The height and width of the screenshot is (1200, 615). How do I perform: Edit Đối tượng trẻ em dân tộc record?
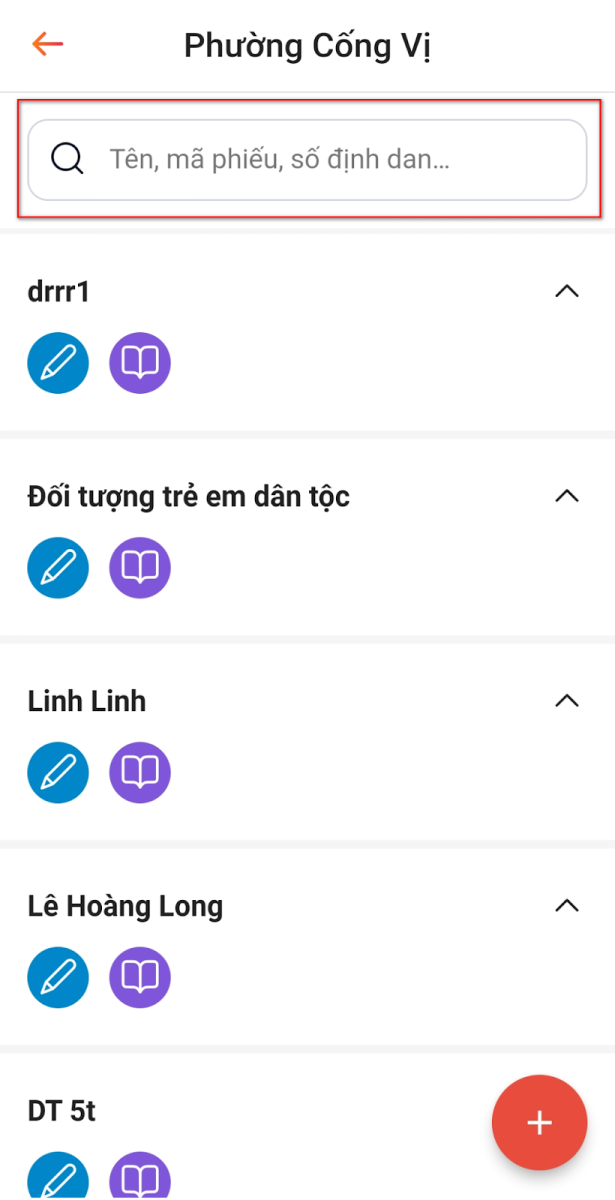[x=58, y=568]
